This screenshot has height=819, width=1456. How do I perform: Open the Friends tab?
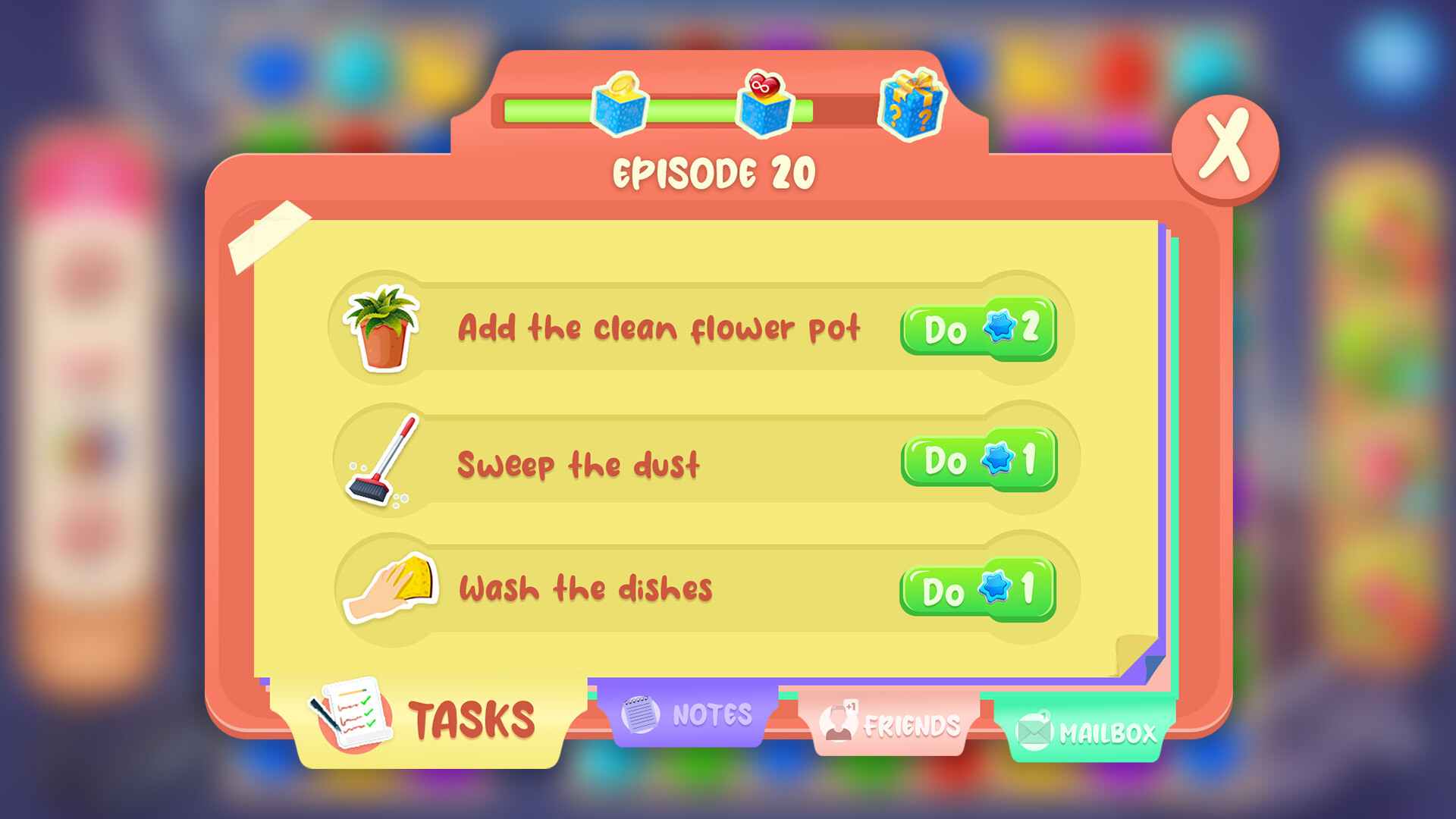point(890,724)
